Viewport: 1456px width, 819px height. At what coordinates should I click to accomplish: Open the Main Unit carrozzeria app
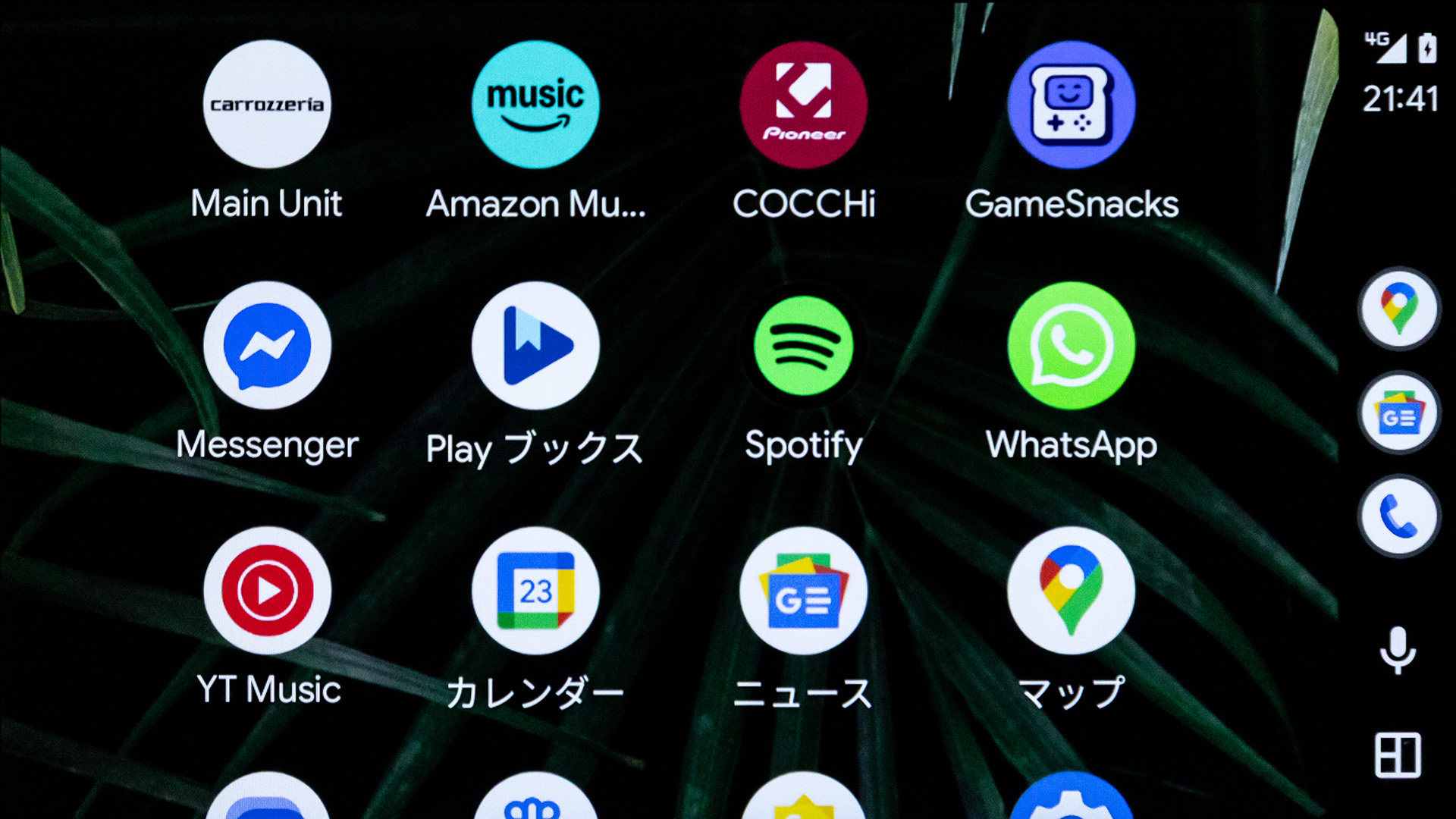click(x=267, y=105)
